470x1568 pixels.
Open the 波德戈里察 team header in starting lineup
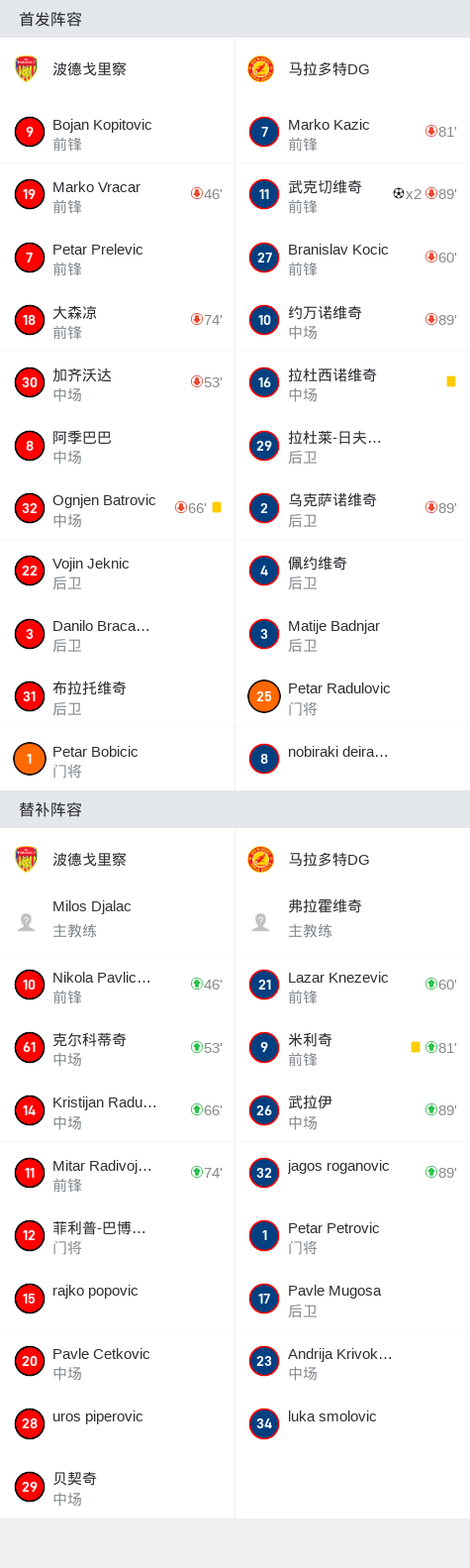click(x=117, y=69)
